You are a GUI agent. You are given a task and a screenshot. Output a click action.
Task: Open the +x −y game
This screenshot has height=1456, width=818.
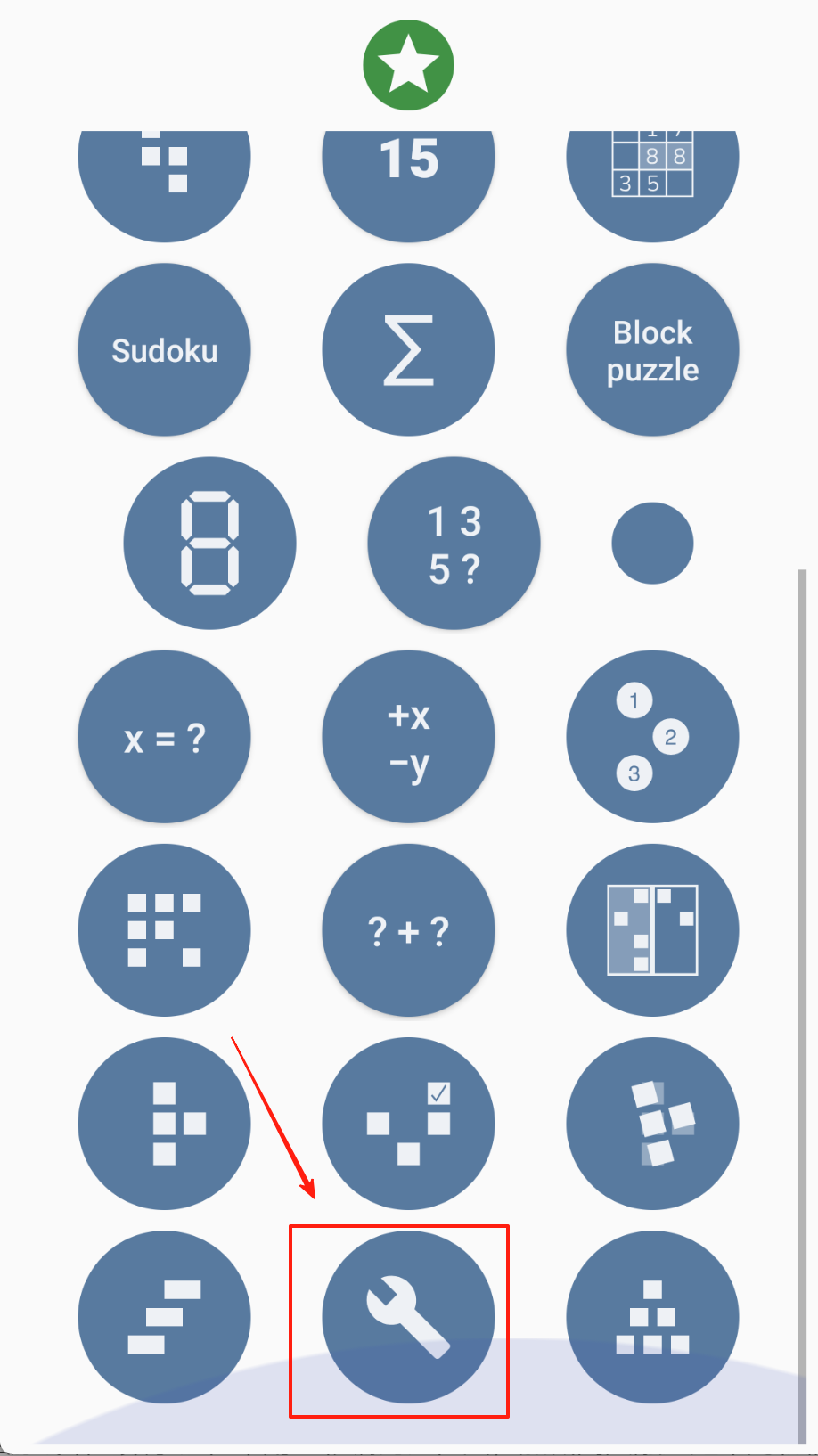408,736
